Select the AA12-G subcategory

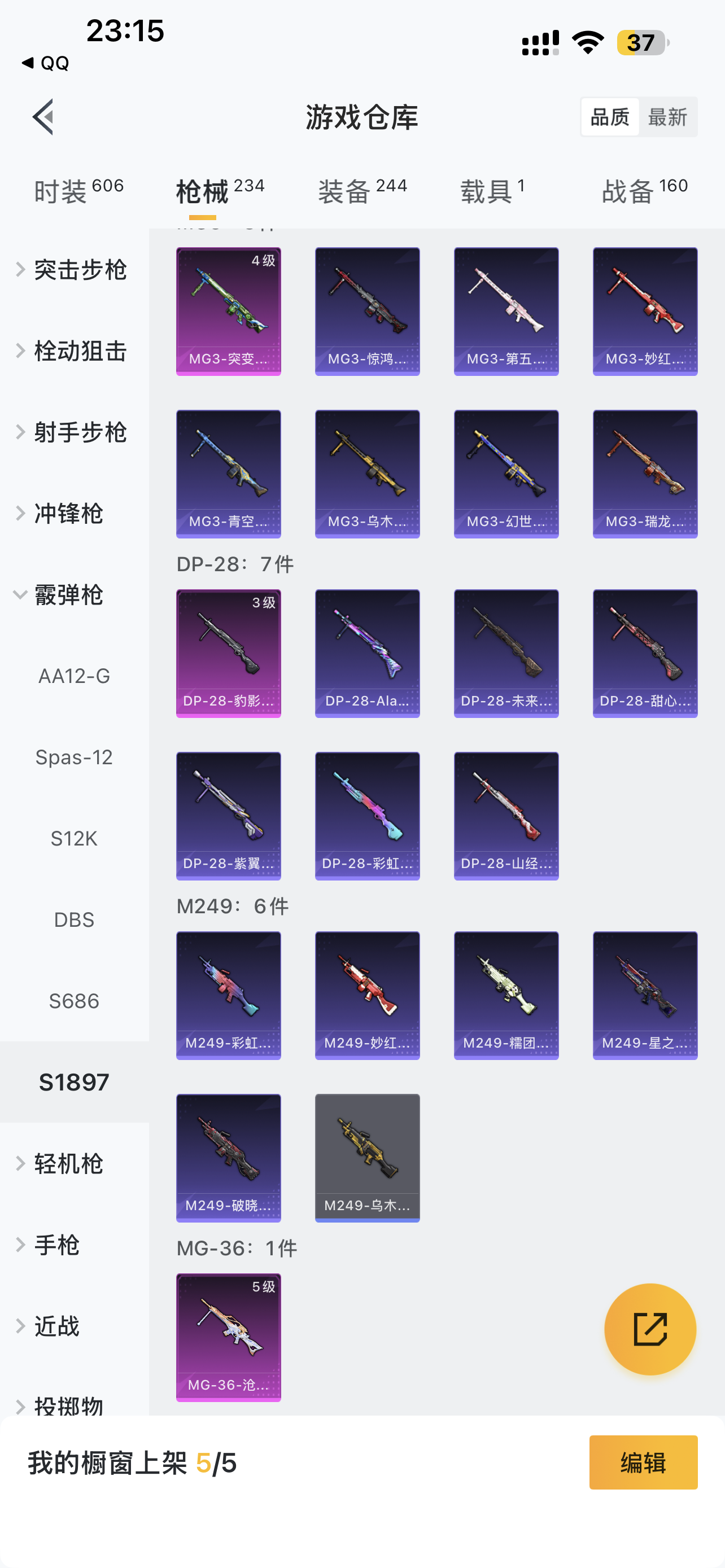click(x=75, y=676)
